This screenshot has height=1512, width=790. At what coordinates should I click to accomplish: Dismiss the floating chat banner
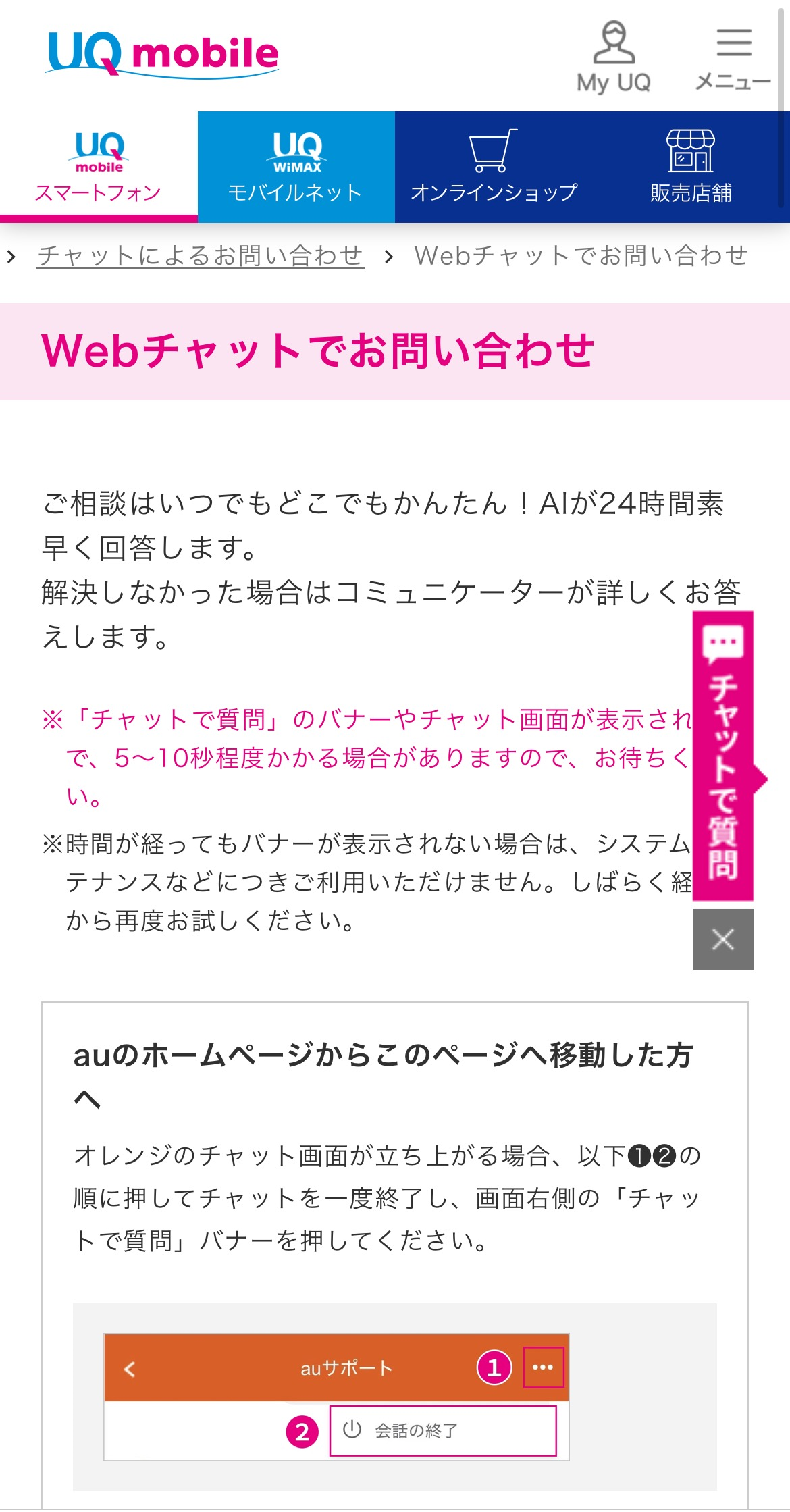(x=723, y=939)
